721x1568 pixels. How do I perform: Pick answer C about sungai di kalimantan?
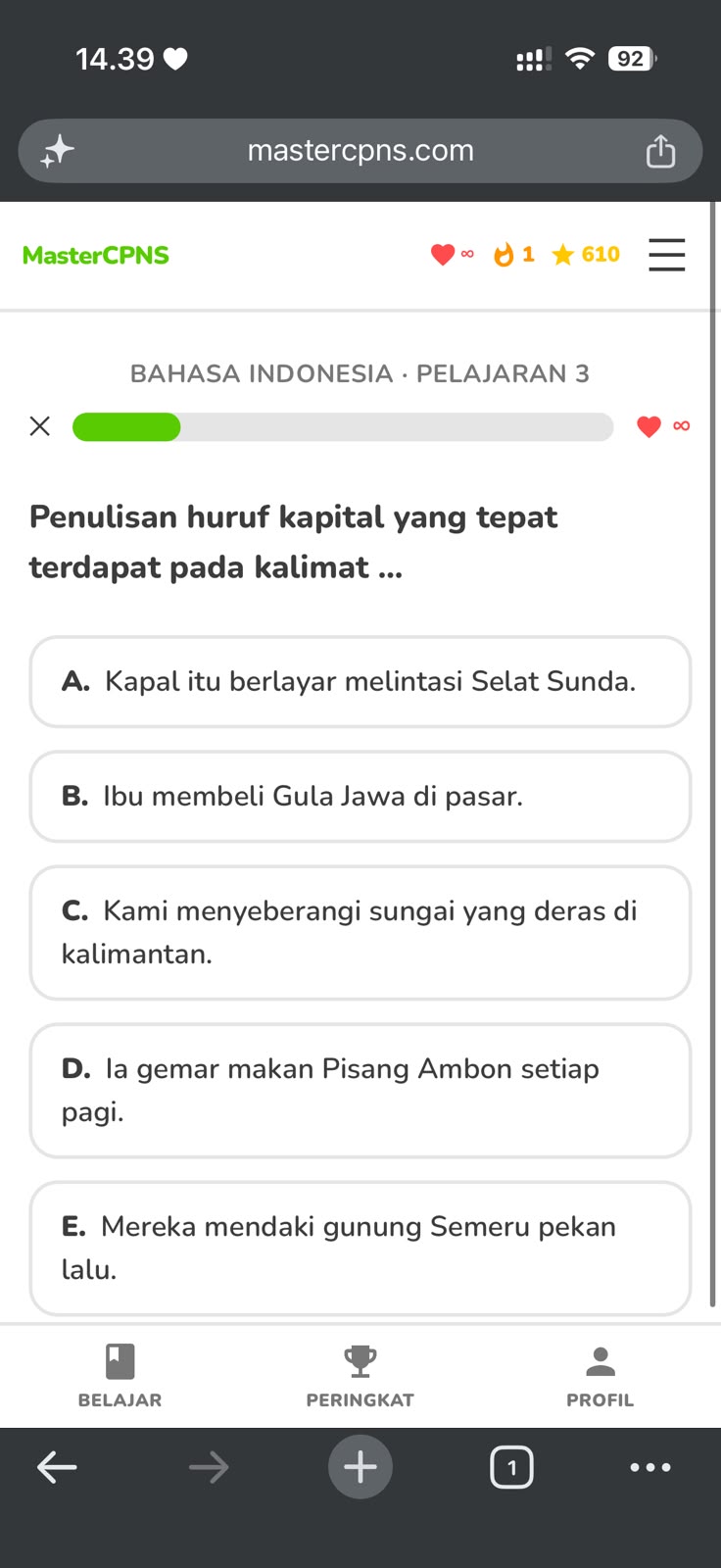pyautogui.click(x=360, y=933)
